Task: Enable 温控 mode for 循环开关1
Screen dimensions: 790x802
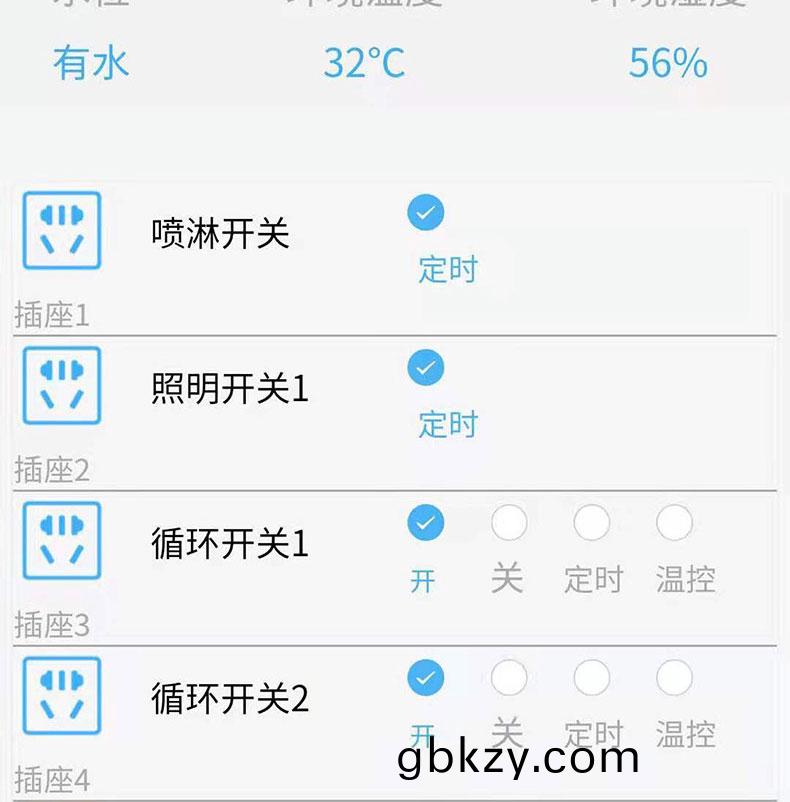Action: pyautogui.click(x=674, y=522)
